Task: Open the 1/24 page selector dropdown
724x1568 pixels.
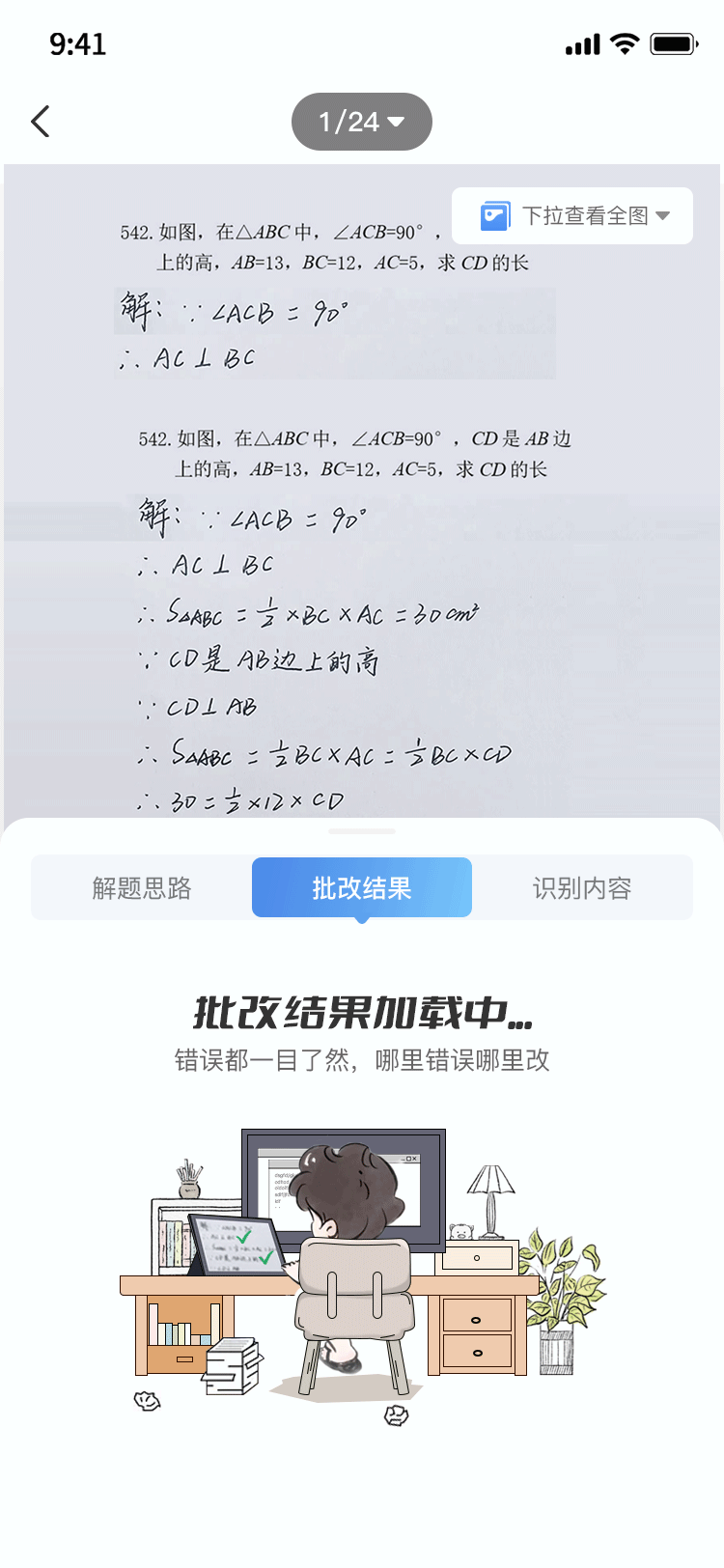Action: coord(362,122)
